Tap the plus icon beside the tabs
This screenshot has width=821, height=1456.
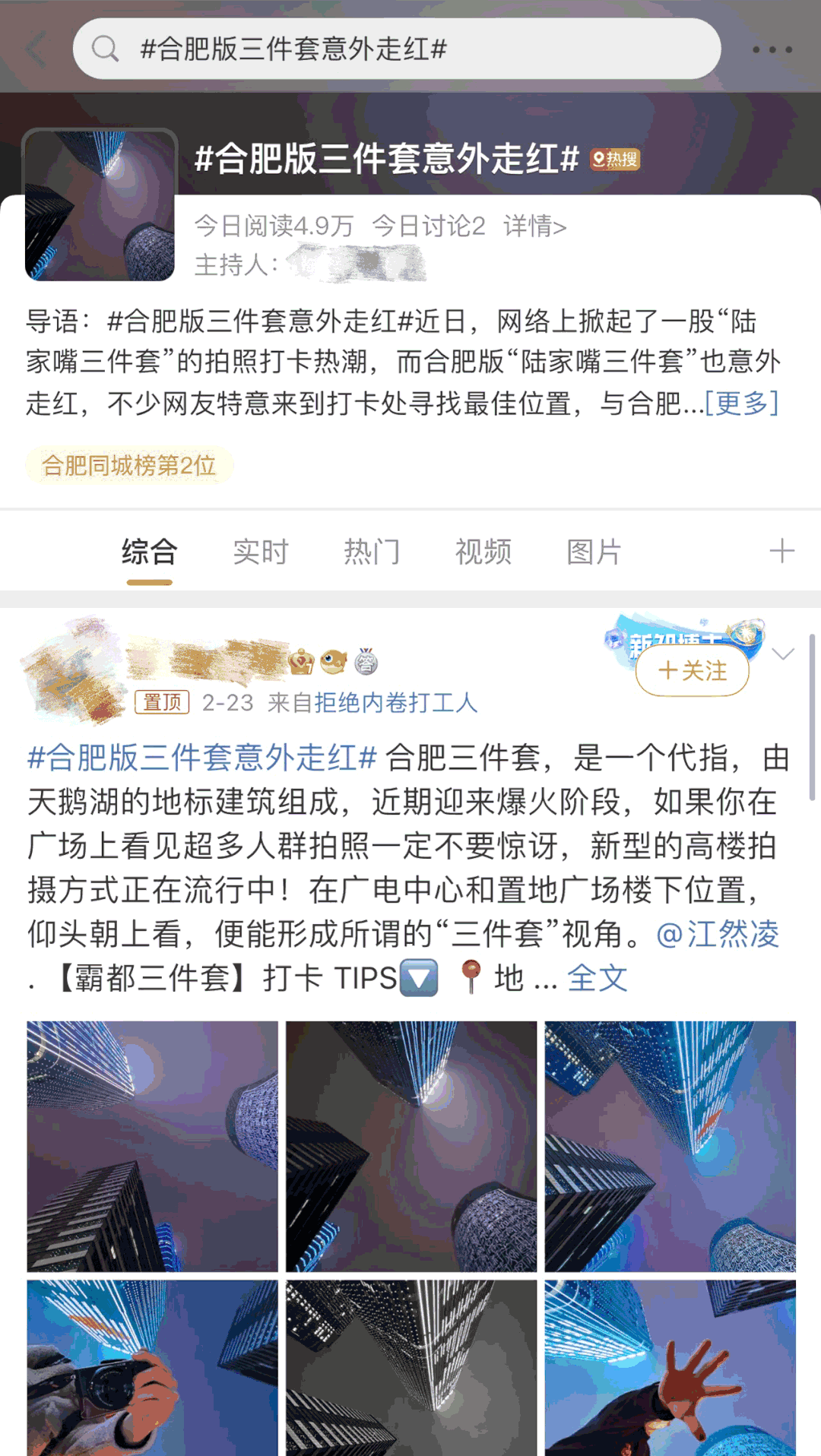(781, 551)
